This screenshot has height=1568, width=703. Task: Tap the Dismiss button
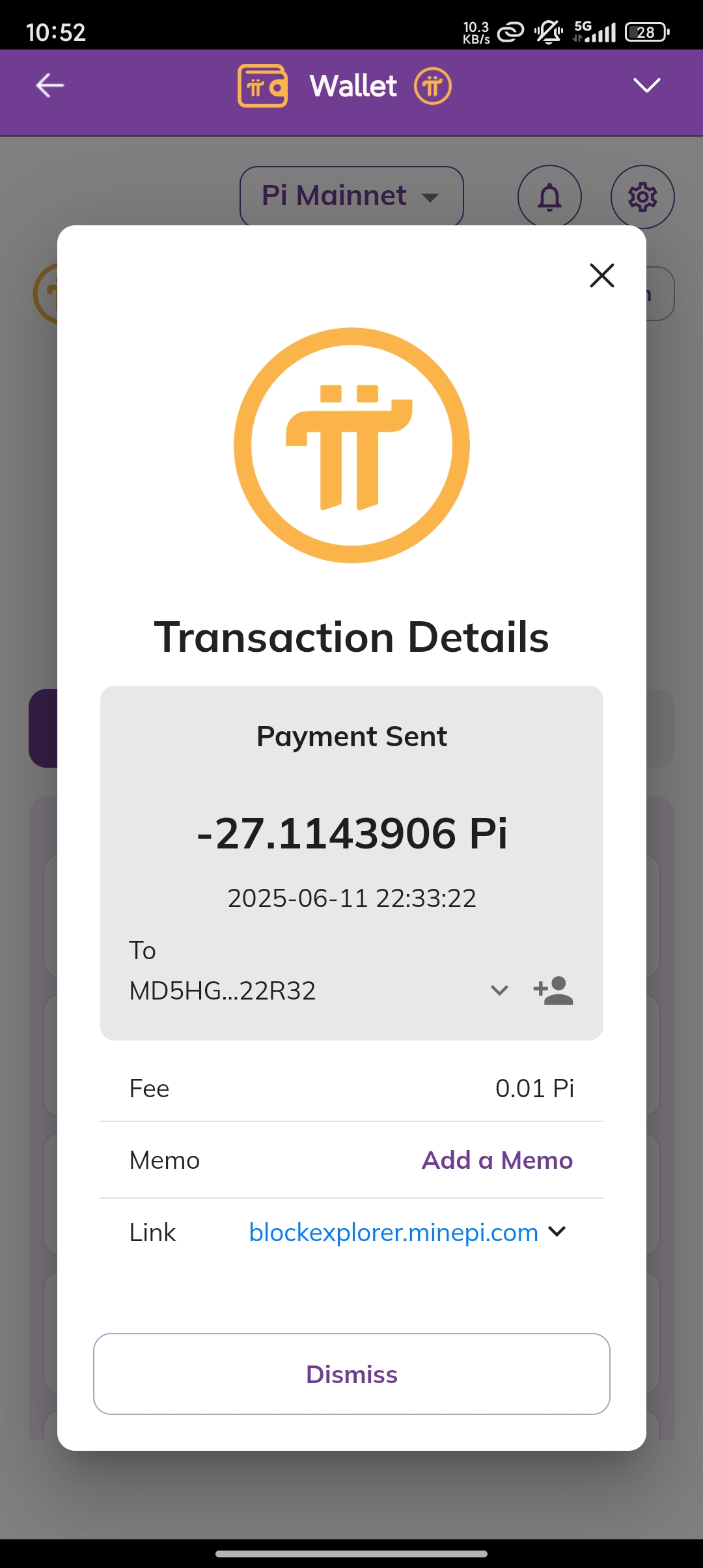coord(351,1374)
